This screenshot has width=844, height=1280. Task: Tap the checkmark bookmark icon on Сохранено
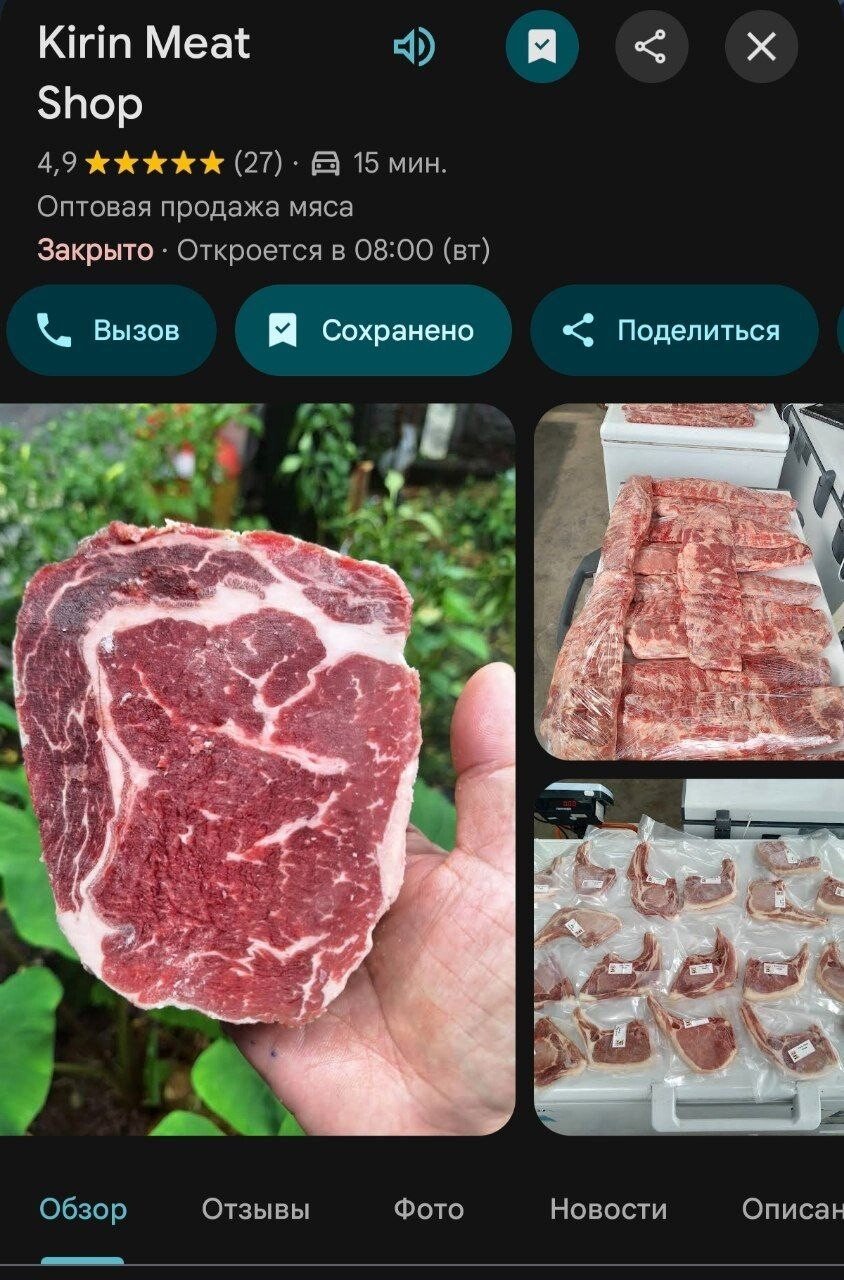(283, 330)
